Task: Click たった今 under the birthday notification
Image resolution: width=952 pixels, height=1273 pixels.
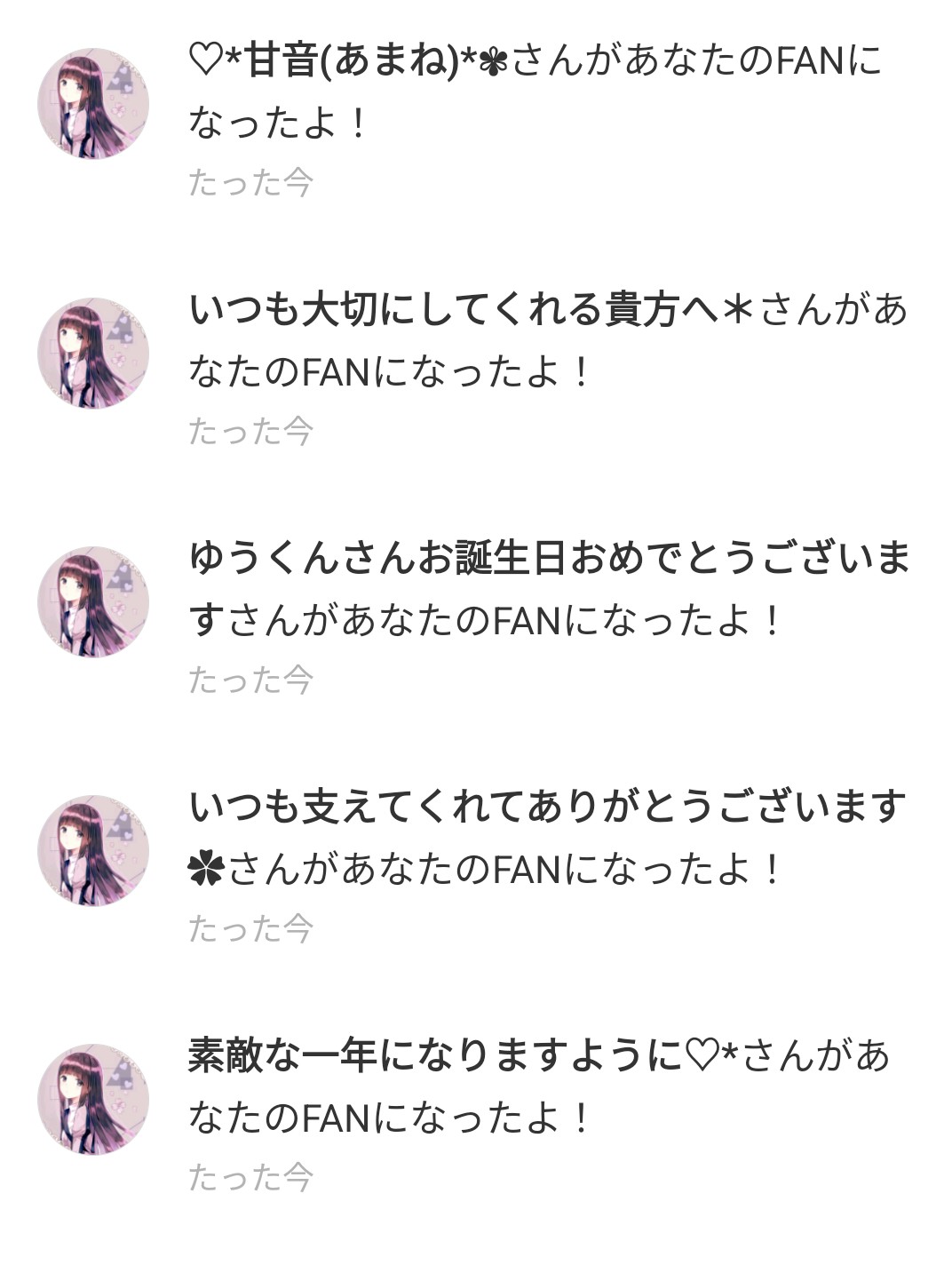Action: (x=251, y=680)
